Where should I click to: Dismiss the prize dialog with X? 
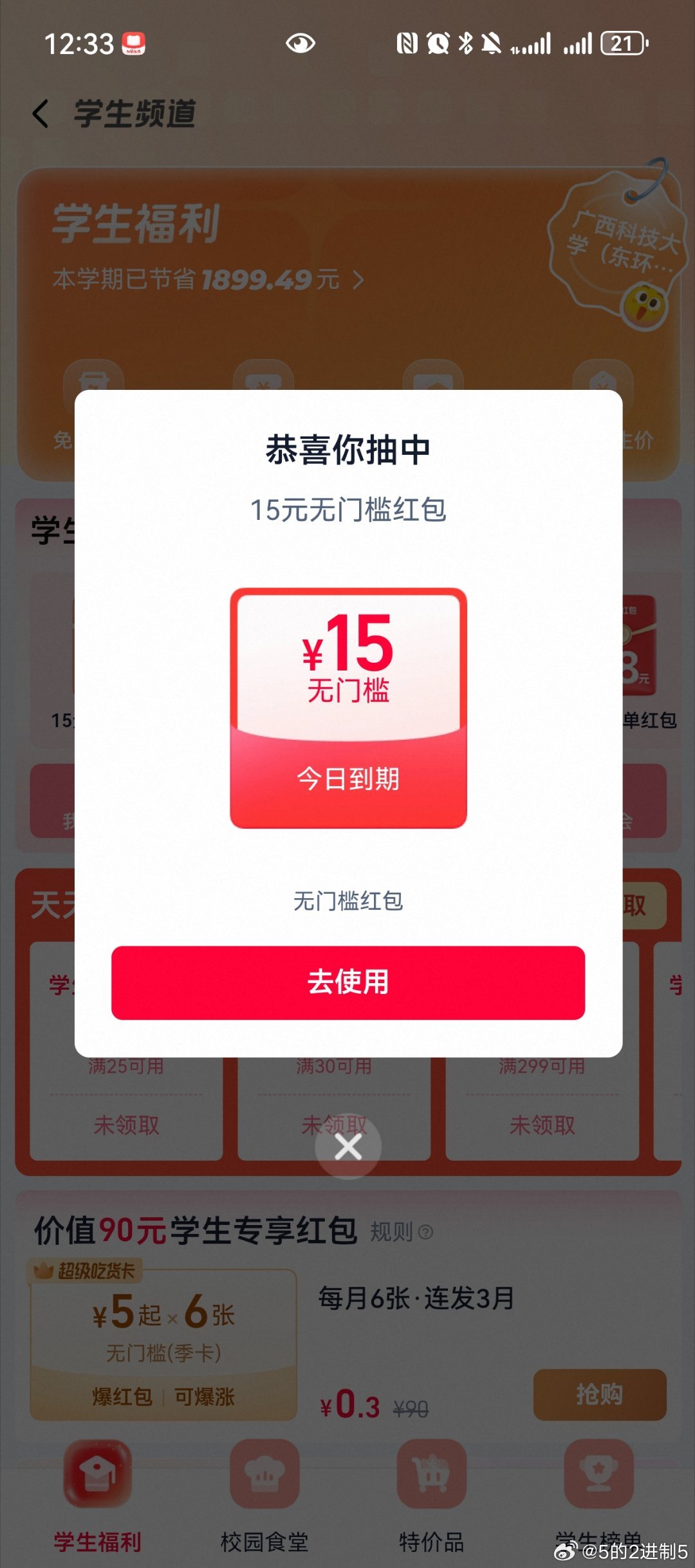pyautogui.click(x=348, y=1147)
